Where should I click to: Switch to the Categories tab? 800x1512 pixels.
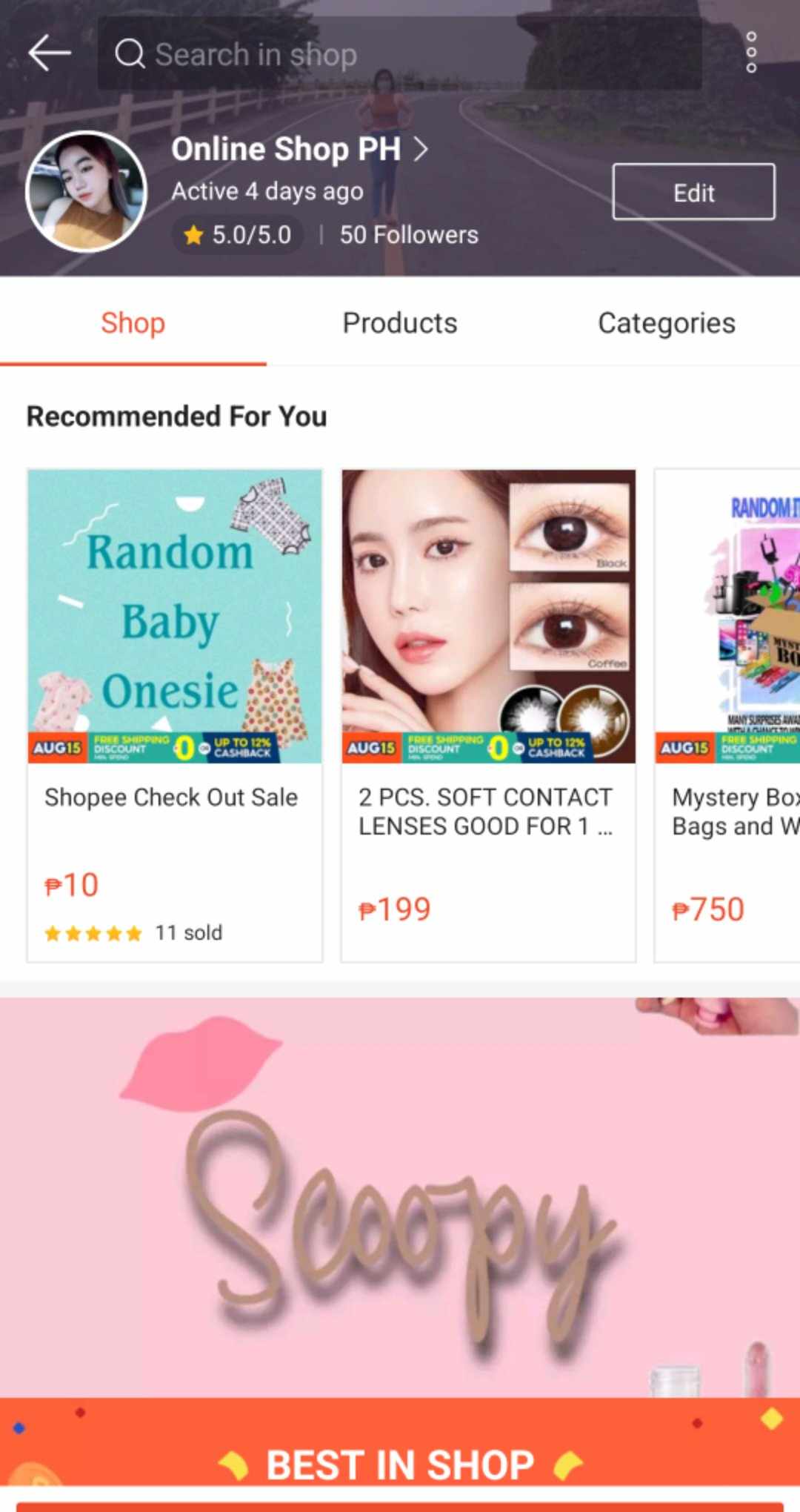[666, 323]
